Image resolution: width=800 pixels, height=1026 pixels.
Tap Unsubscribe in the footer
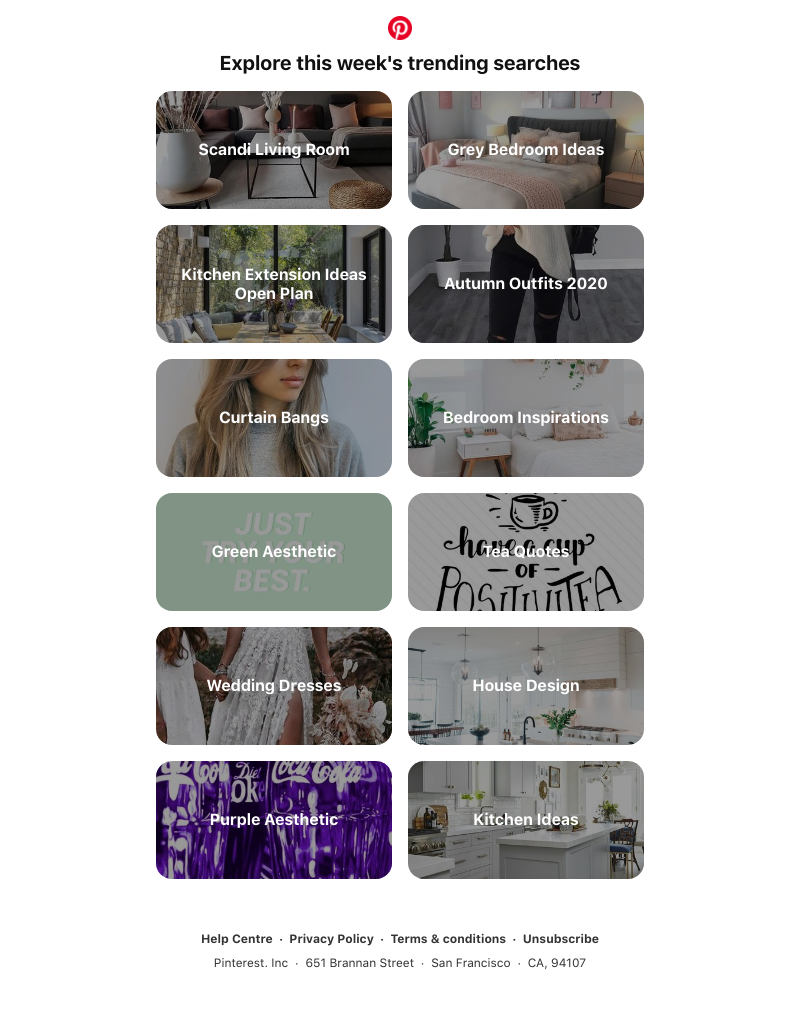click(560, 939)
